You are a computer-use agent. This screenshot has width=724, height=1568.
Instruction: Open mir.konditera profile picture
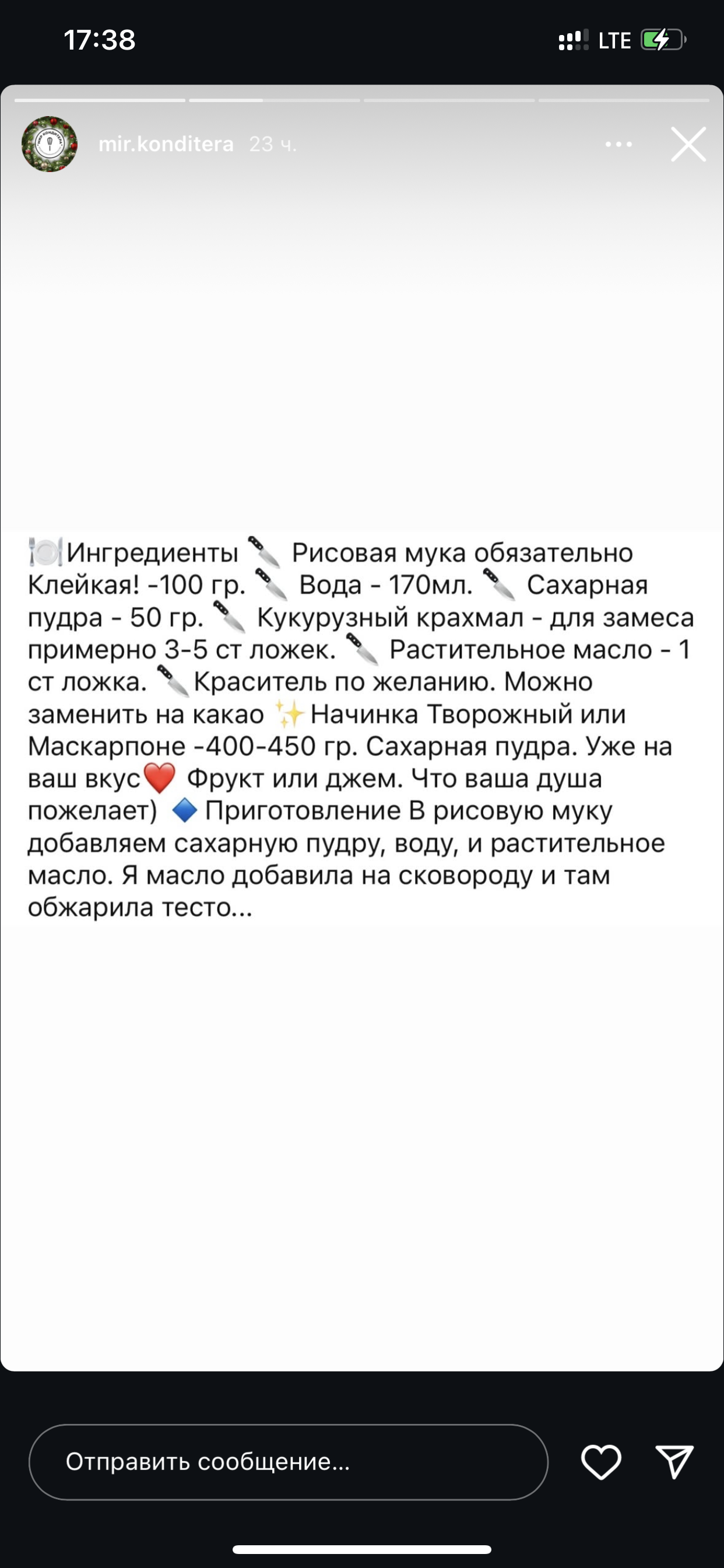click(50, 144)
